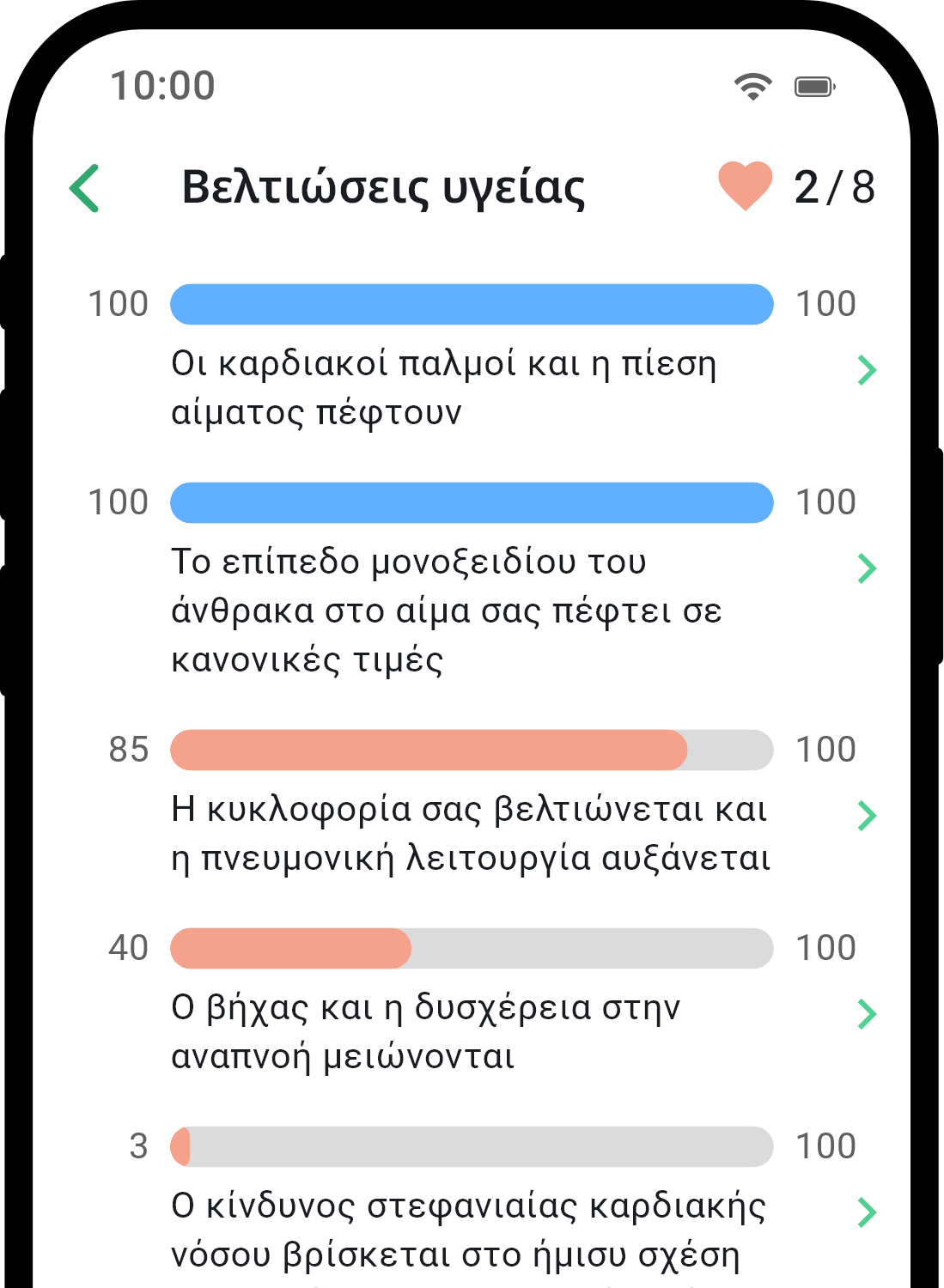Click the clock showing 10:00

pyautogui.click(x=163, y=85)
